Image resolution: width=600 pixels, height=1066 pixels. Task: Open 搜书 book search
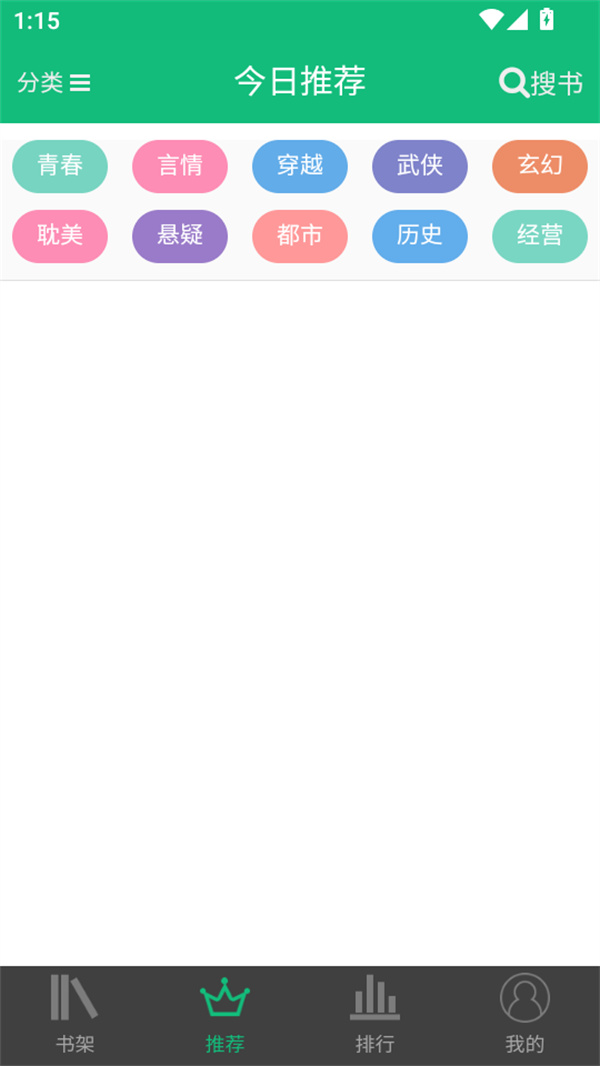point(541,83)
